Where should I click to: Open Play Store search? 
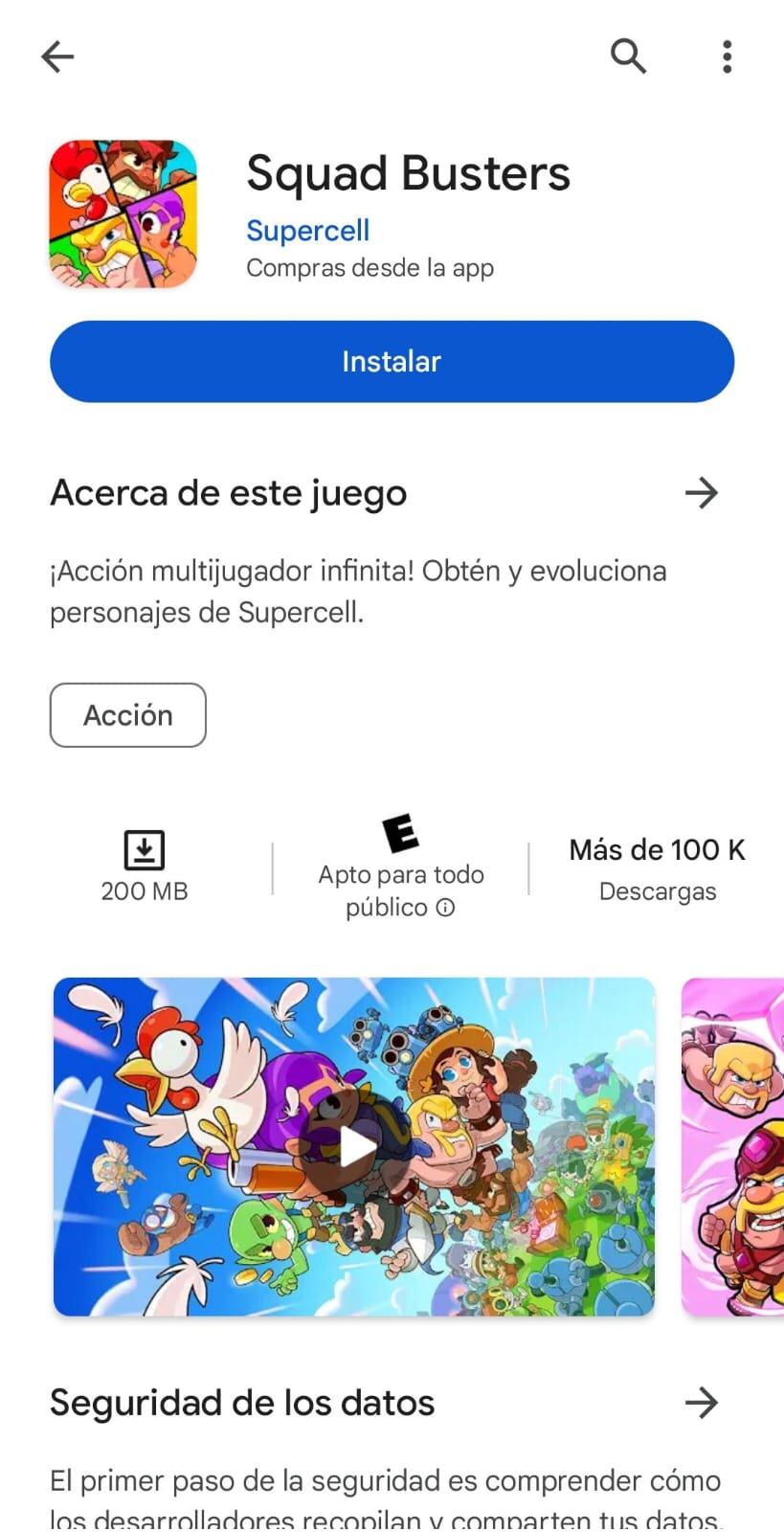coord(628,56)
